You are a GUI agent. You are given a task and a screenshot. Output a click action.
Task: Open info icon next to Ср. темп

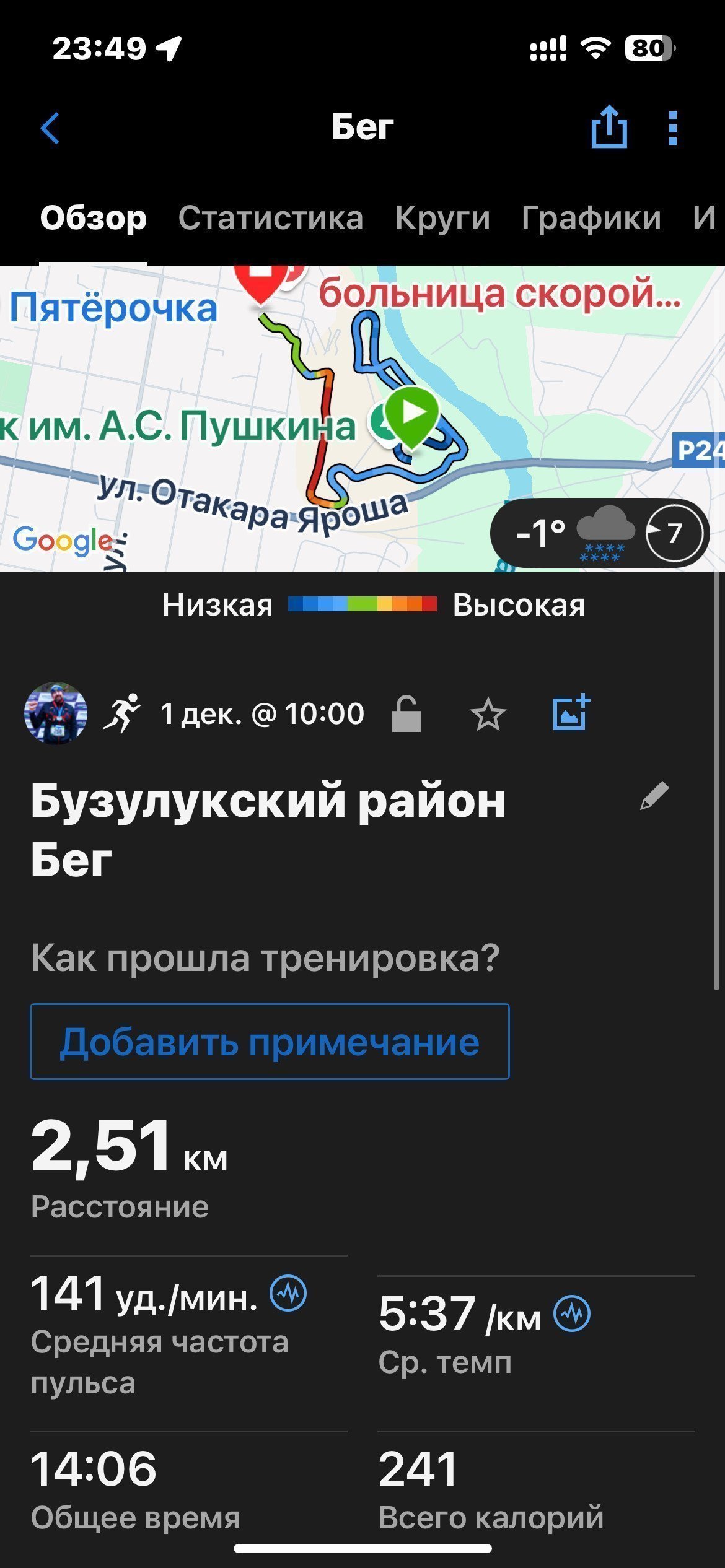click(572, 1313)
